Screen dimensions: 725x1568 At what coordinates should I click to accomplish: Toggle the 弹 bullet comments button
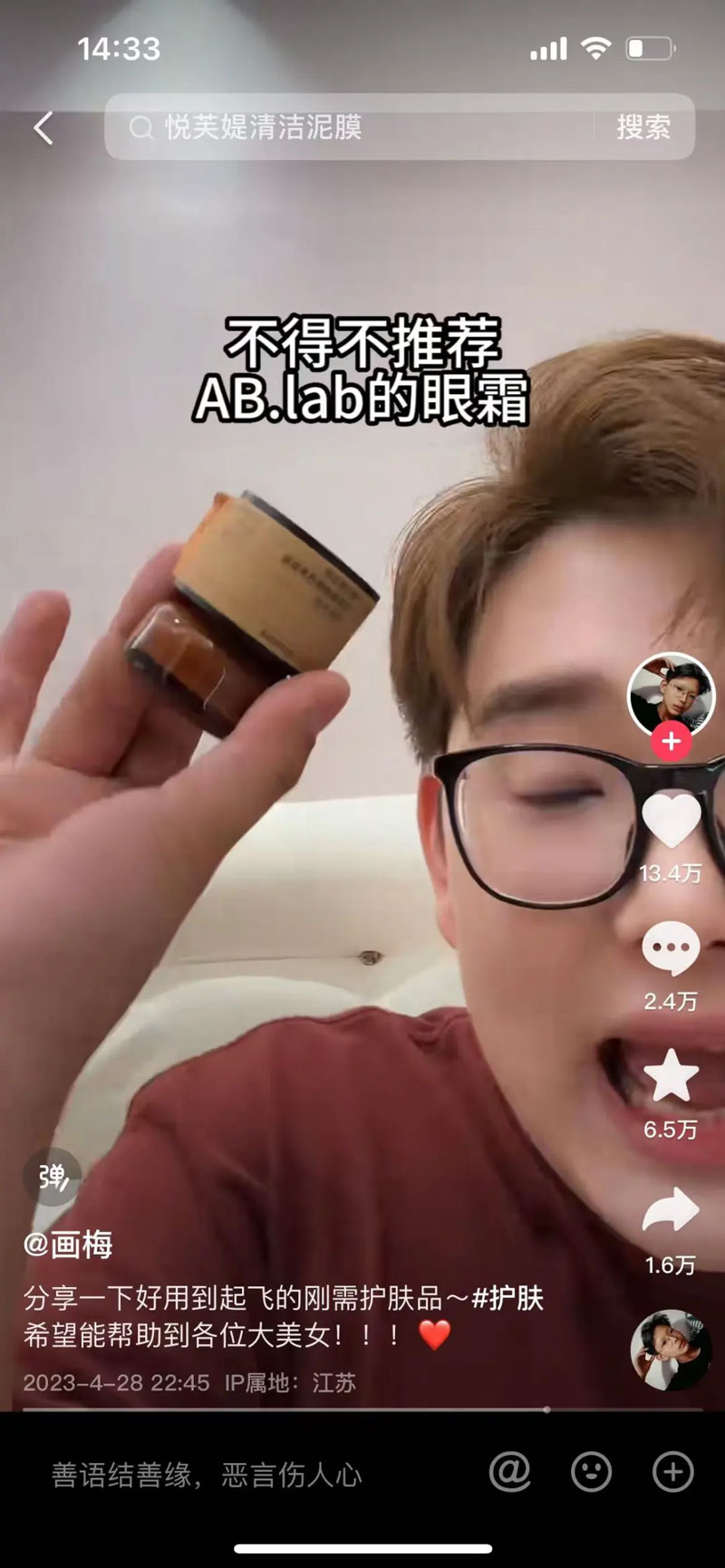click(x=53, y=1177)
